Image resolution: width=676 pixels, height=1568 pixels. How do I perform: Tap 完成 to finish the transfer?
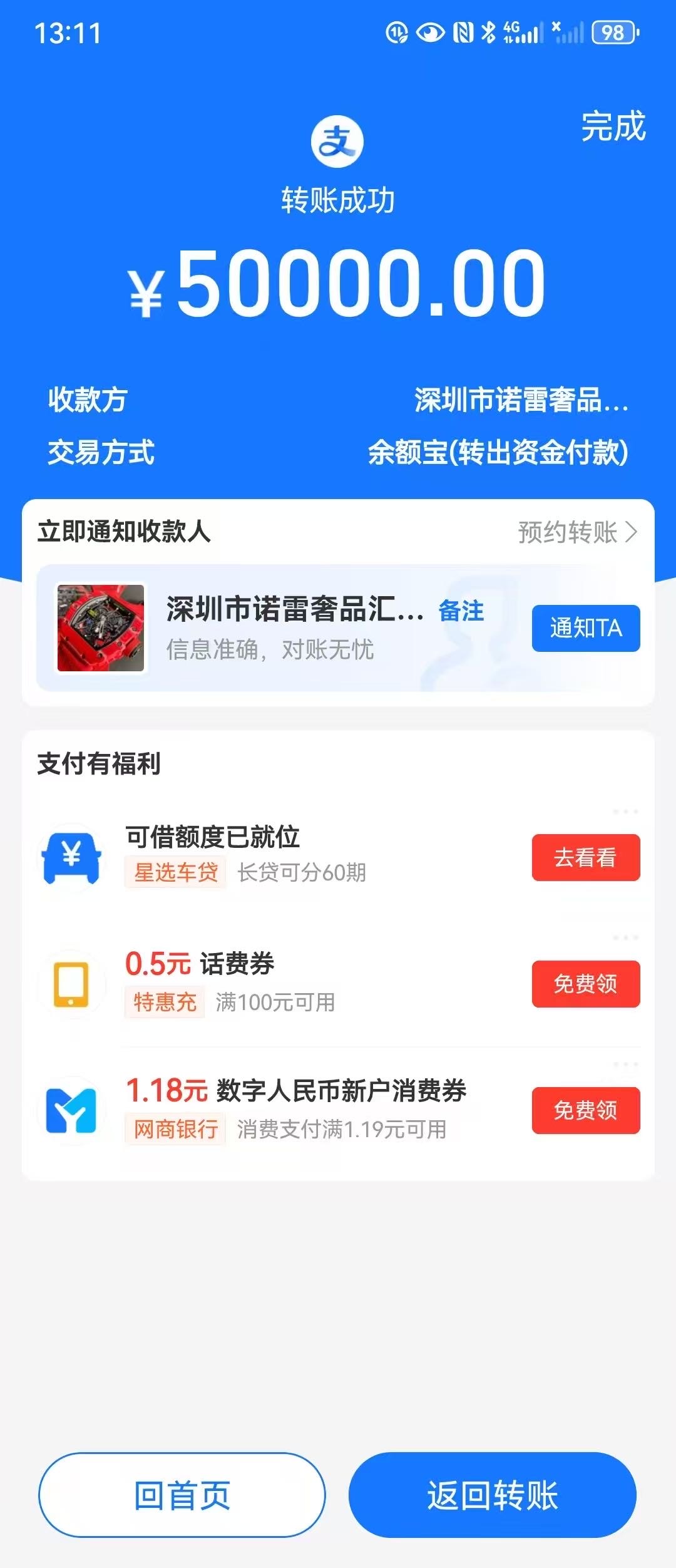tap(613, 126)
